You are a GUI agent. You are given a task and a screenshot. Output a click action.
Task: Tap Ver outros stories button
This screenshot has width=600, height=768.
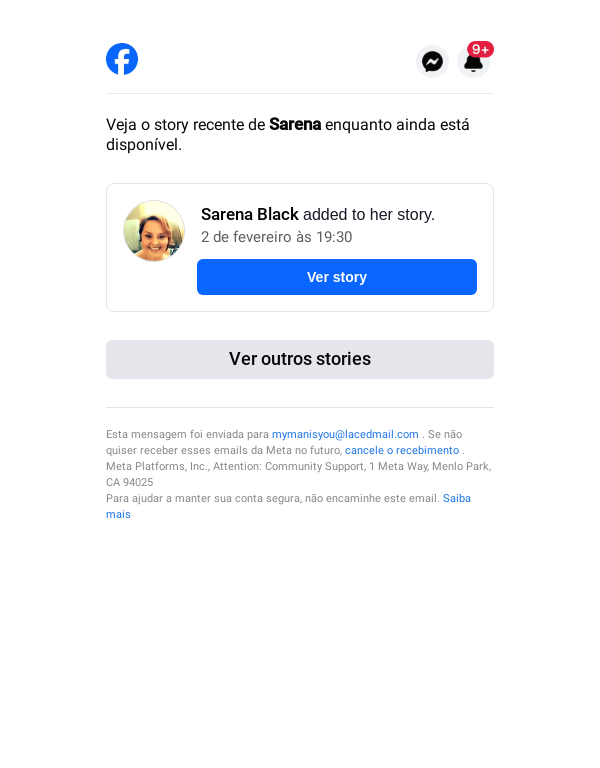pos(300,359)
